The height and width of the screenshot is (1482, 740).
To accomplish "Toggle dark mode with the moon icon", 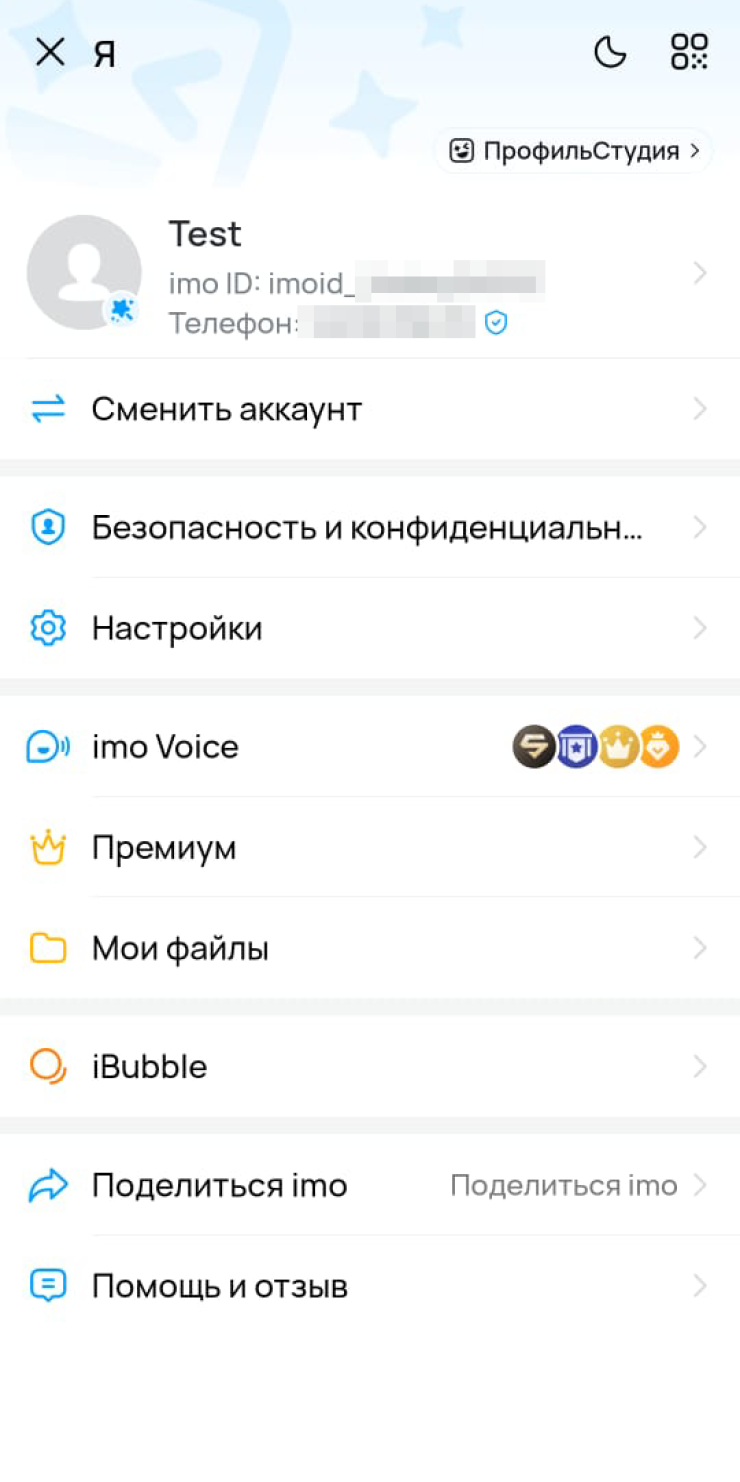I will click(610, 52).
